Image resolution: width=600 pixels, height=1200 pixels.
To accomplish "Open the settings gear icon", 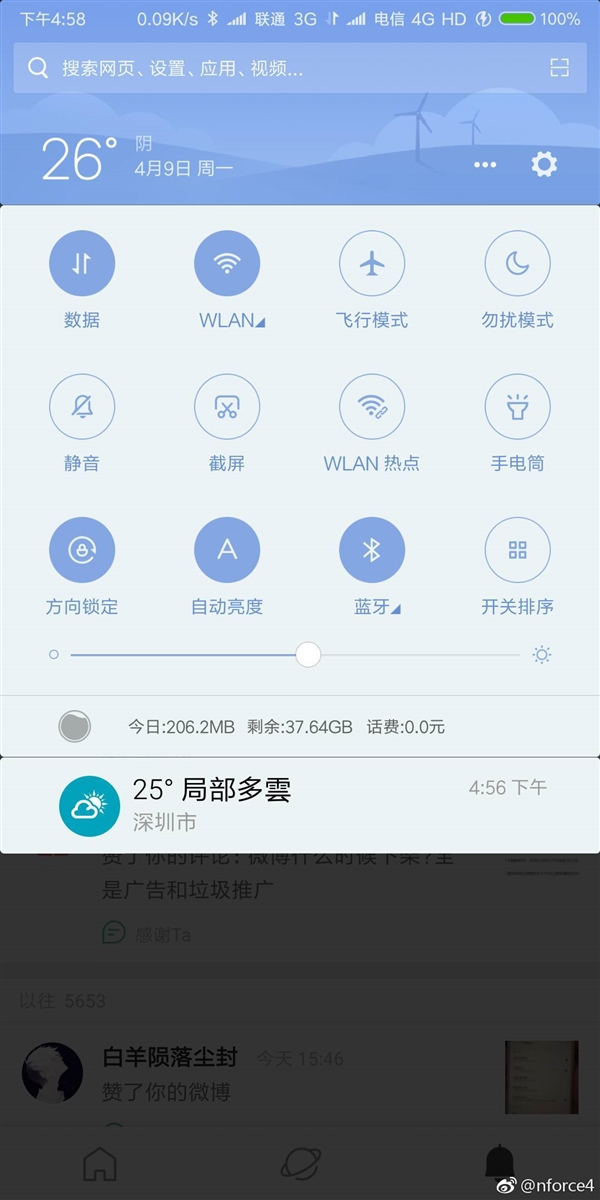I will point(544,164).
